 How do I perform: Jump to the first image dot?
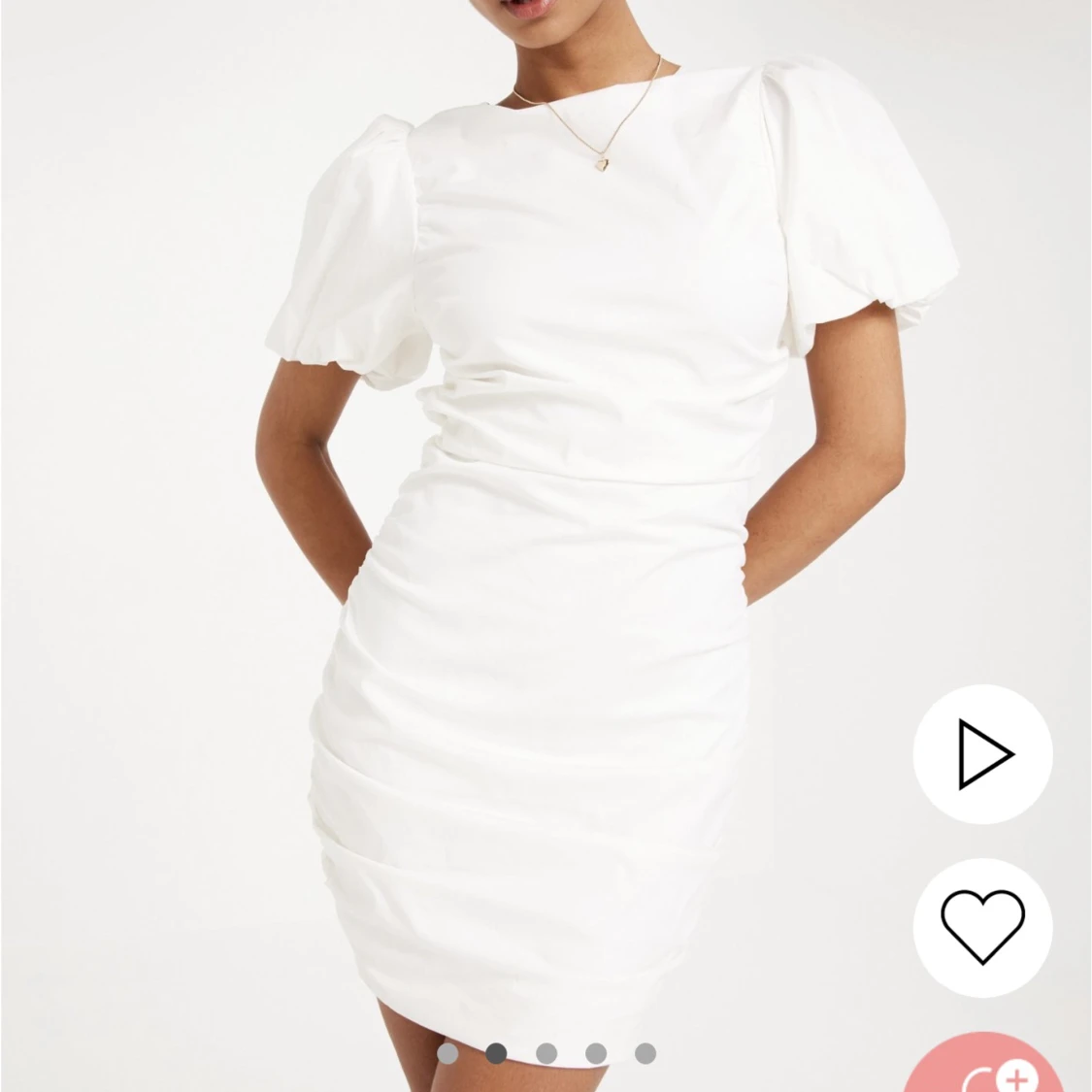tap(447, 1053)
